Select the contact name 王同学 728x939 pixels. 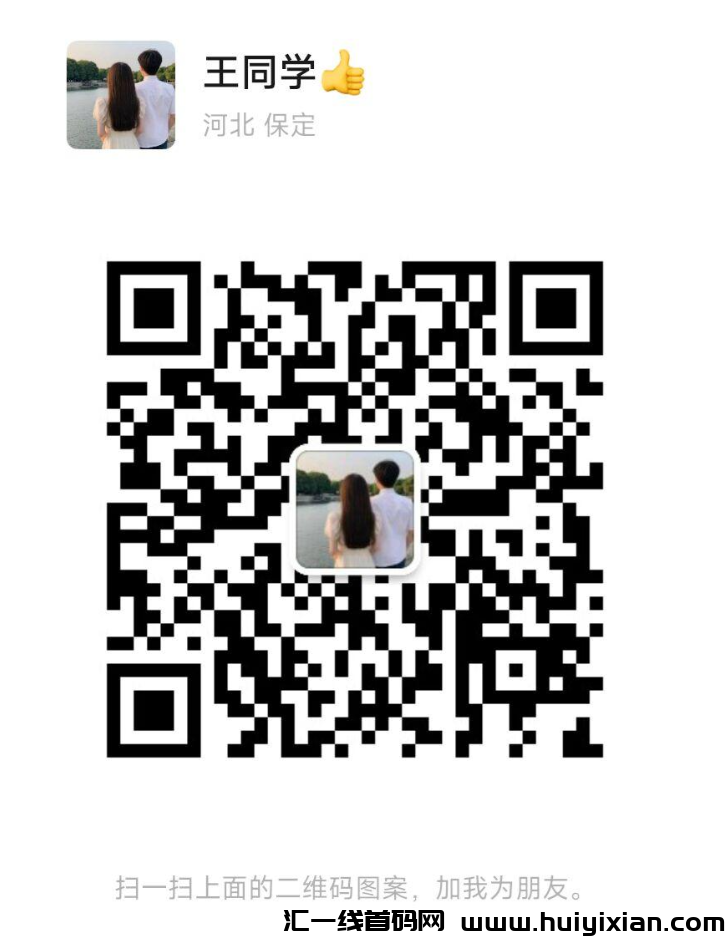(x=259, y=71)
